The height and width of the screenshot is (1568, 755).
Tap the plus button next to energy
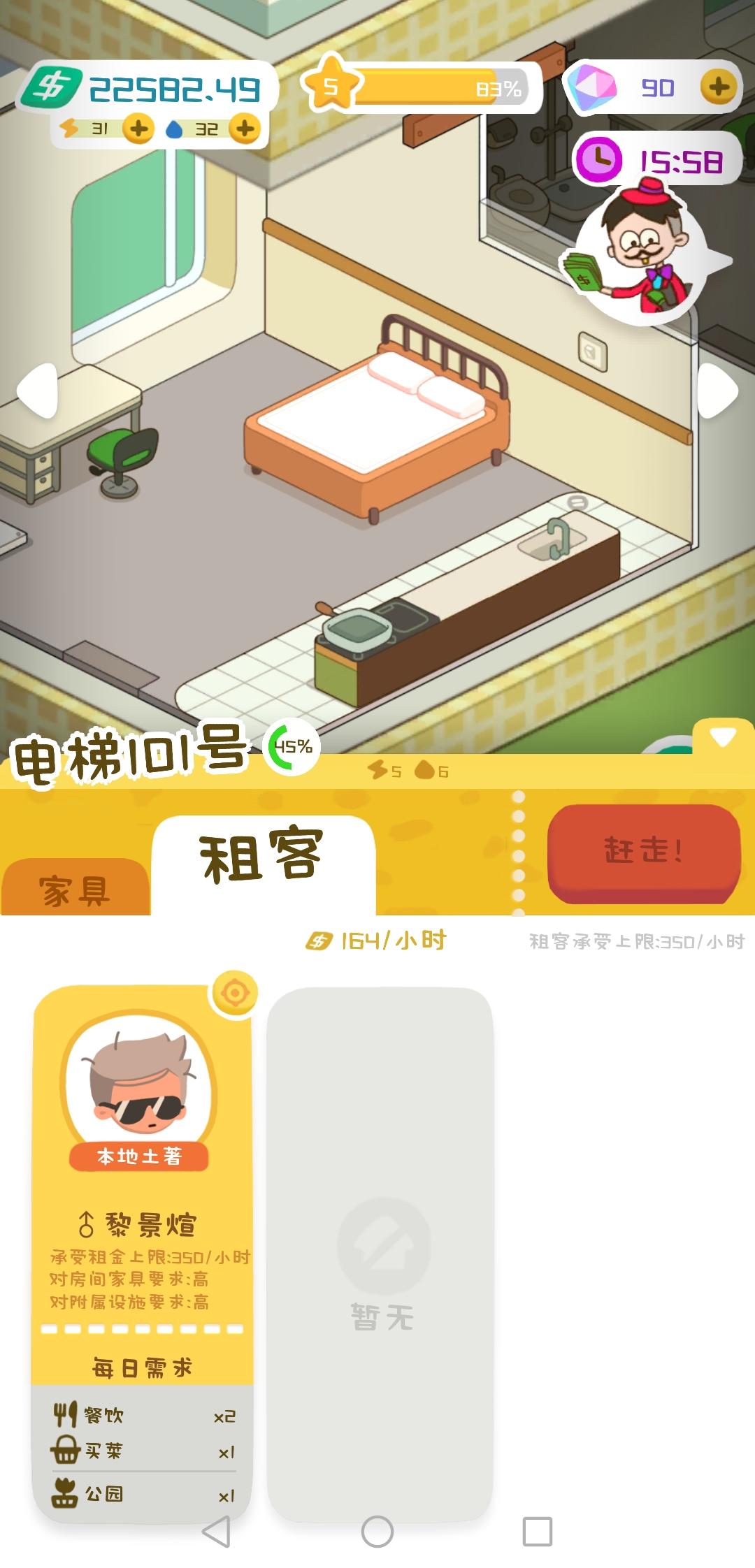(x=138, y=129)
